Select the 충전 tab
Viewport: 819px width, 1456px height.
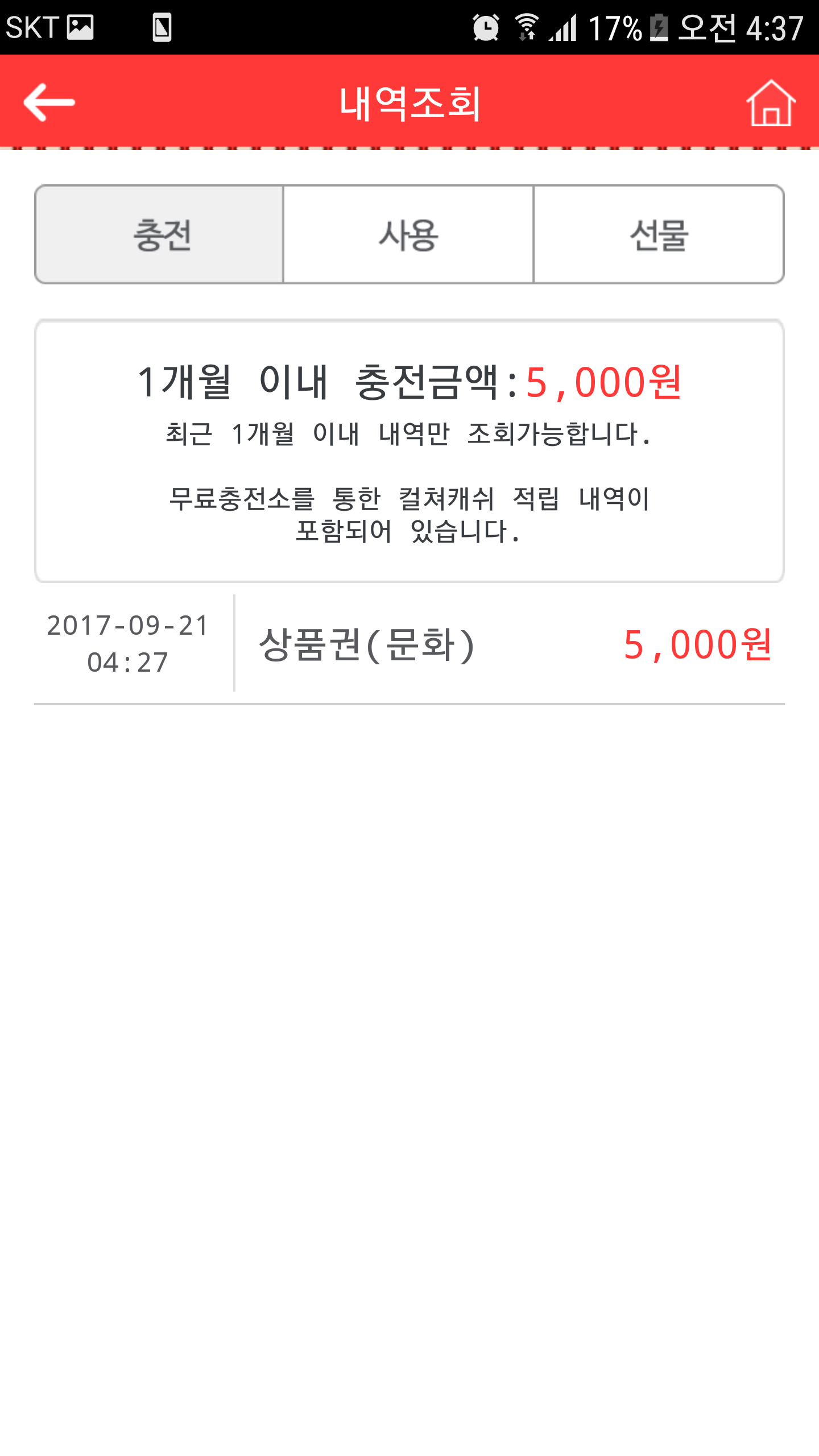[160, 234]
